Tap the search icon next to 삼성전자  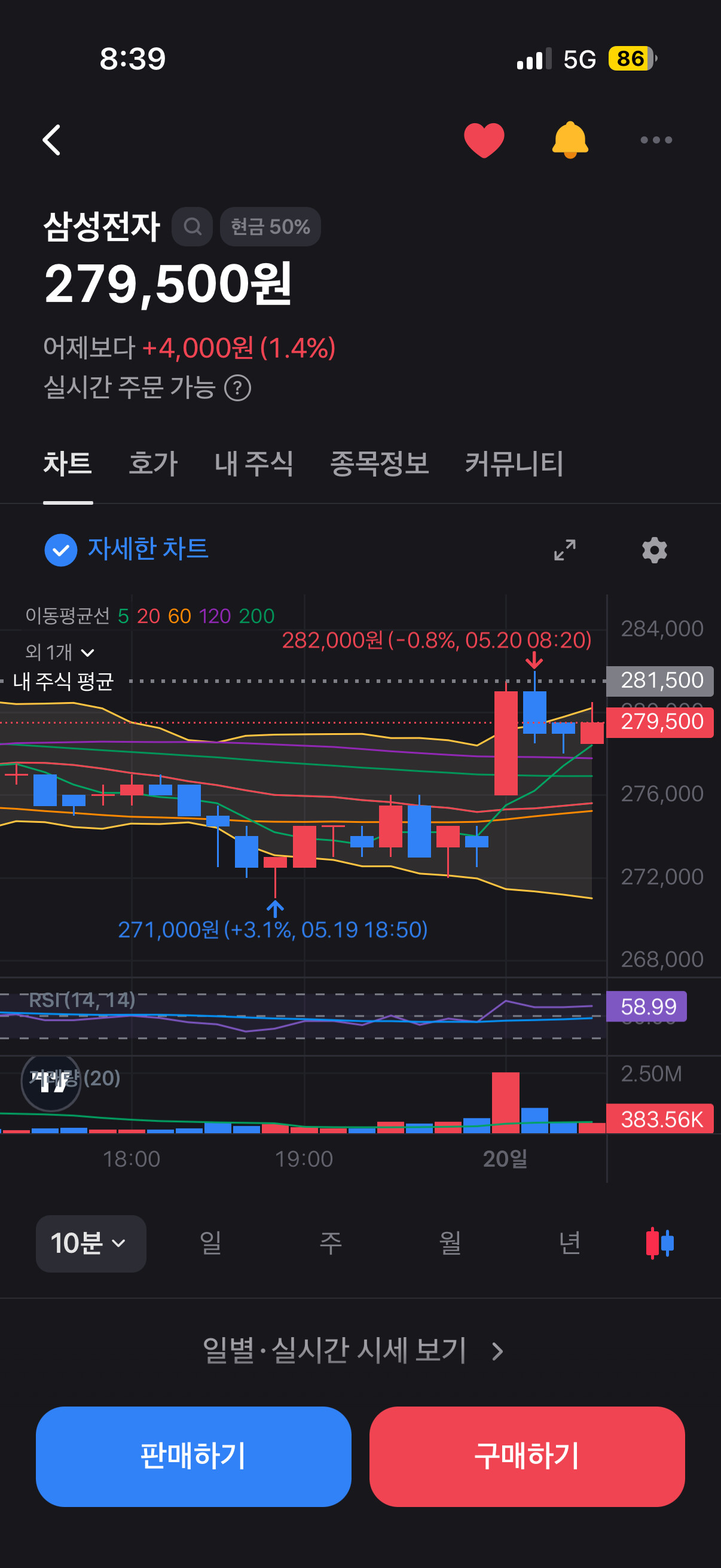pyautogui.click(x=193, y=227)
